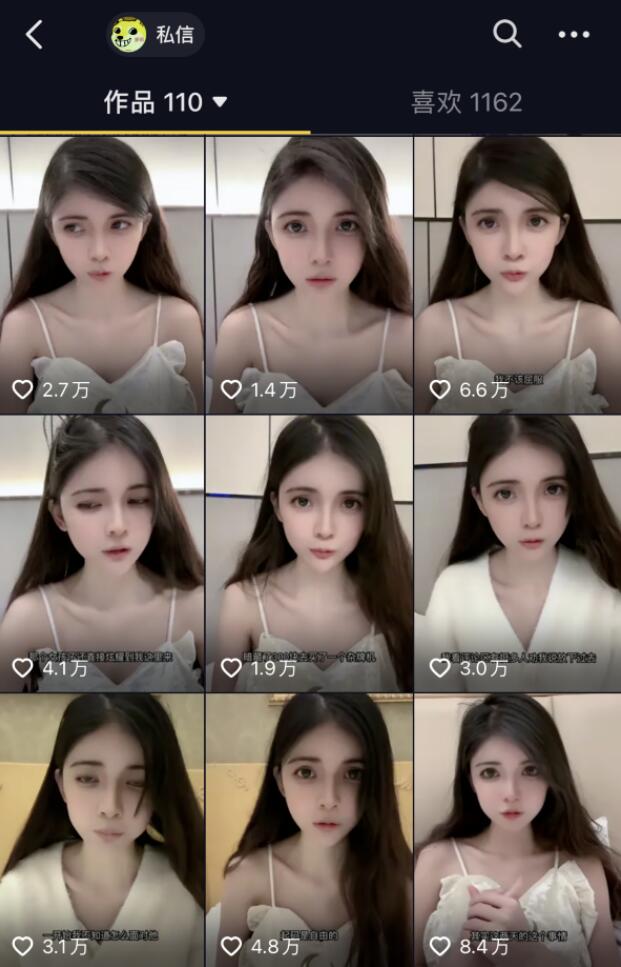Open 私信 private message button
621x967 pixels.
[x=156, y=35]
